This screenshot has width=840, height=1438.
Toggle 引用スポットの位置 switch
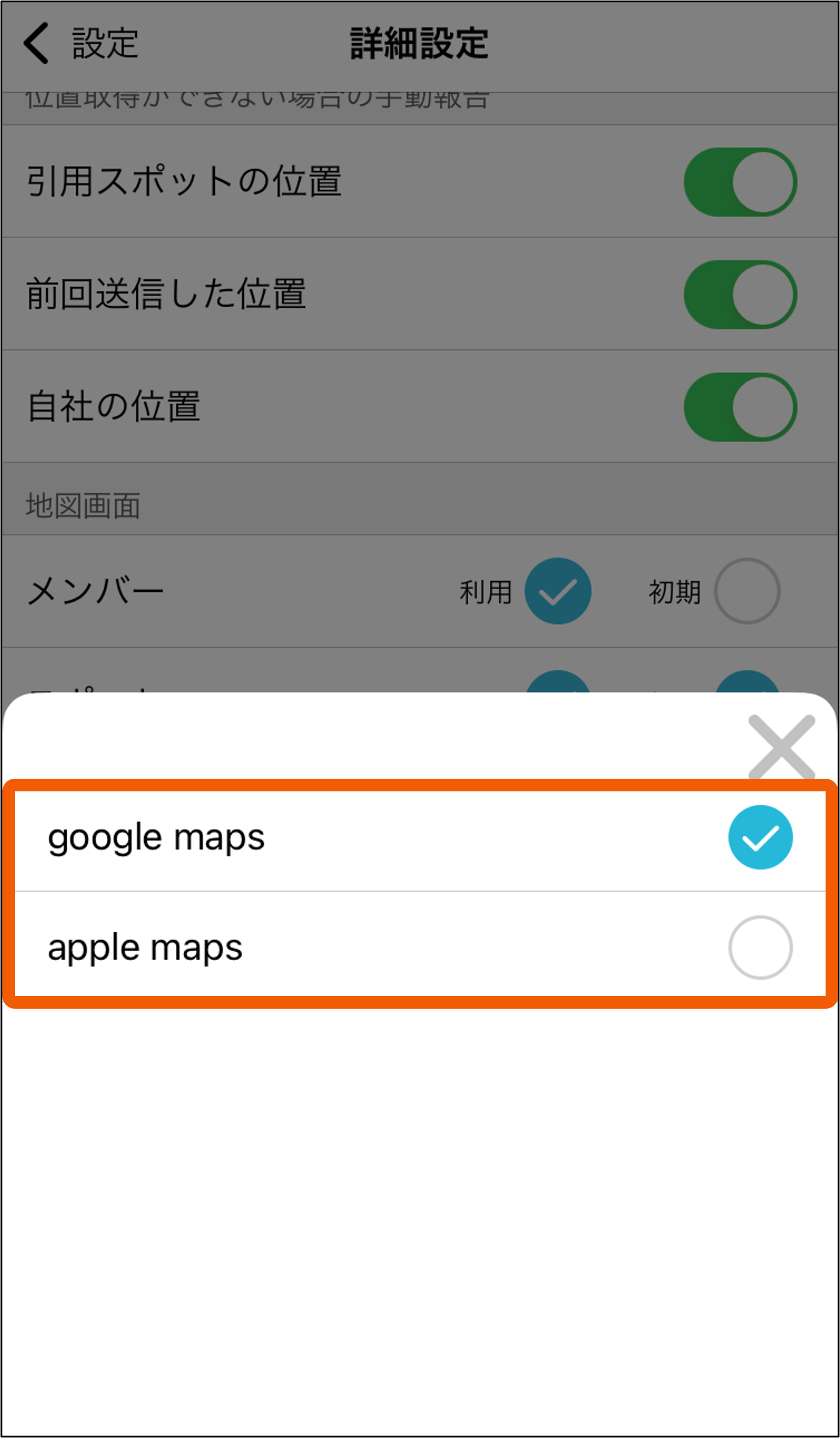[740, 182]
